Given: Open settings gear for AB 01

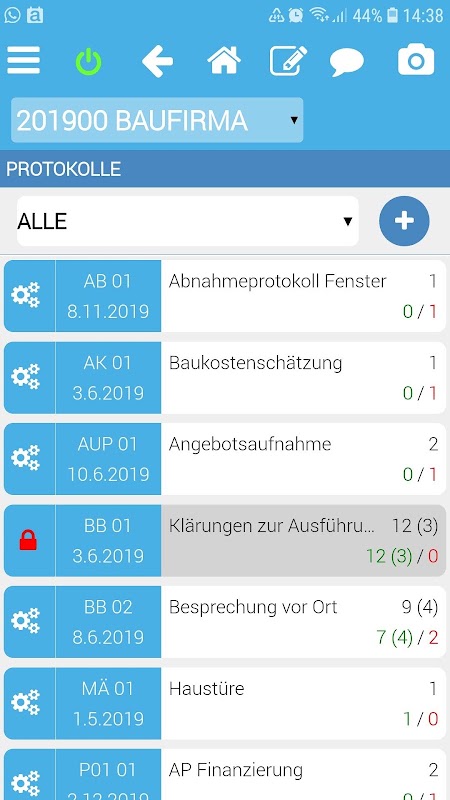Looking at the screenshot, I should [26, 295].
